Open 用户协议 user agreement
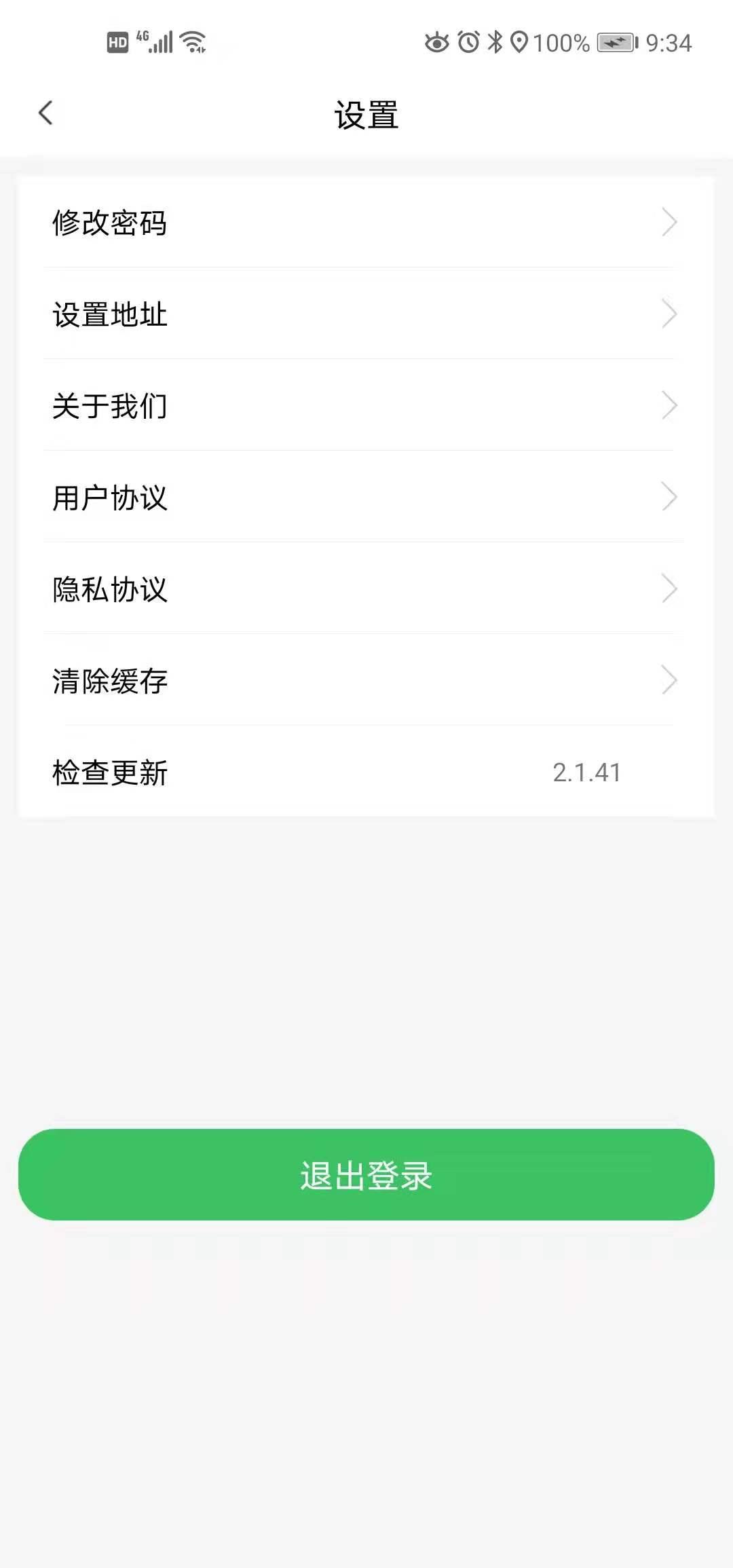Viewport: 733px width, 1568px height. [x=365, y=498]
